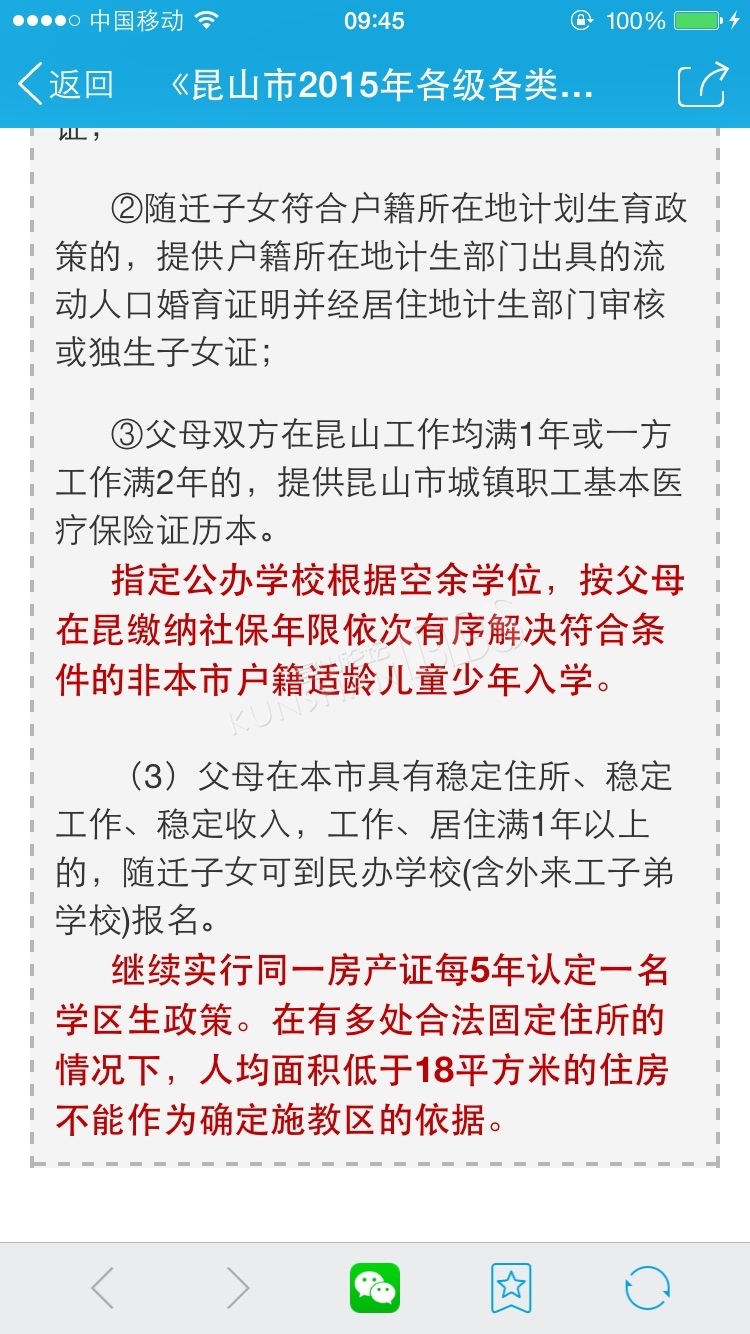Bookmark this page with star icon

(511, 1288)
